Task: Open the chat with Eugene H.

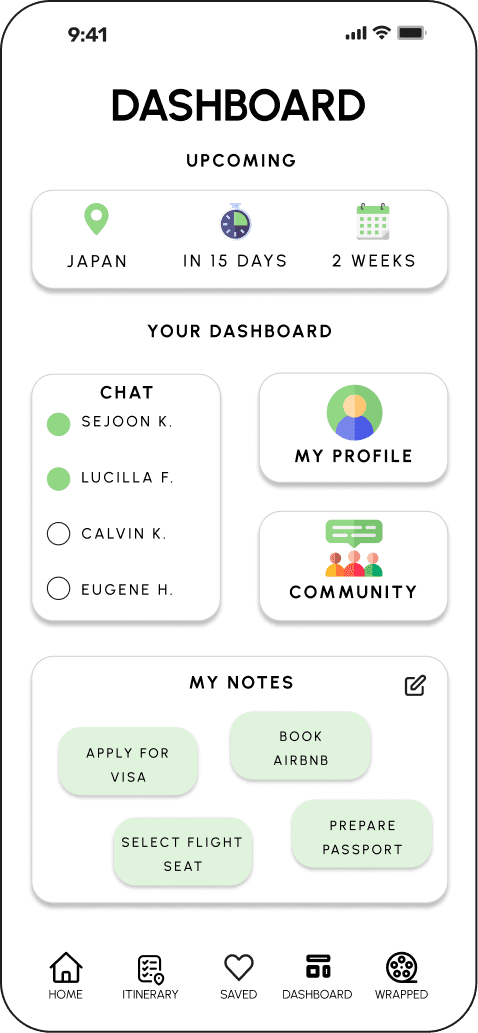Action: point(110,588)
